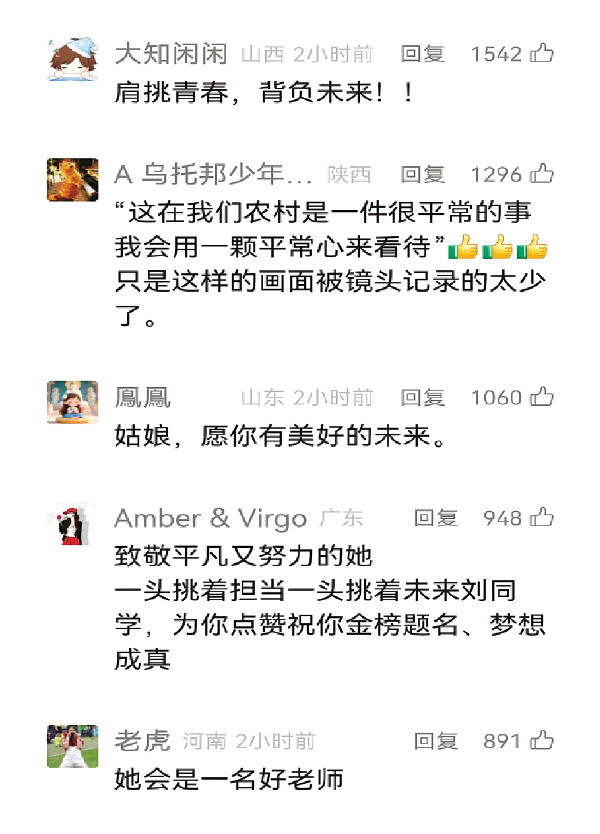The image size is (600, 834).
Task: Like the comment by 老虎
Action: pyautogui.click(x=542, y=740)
